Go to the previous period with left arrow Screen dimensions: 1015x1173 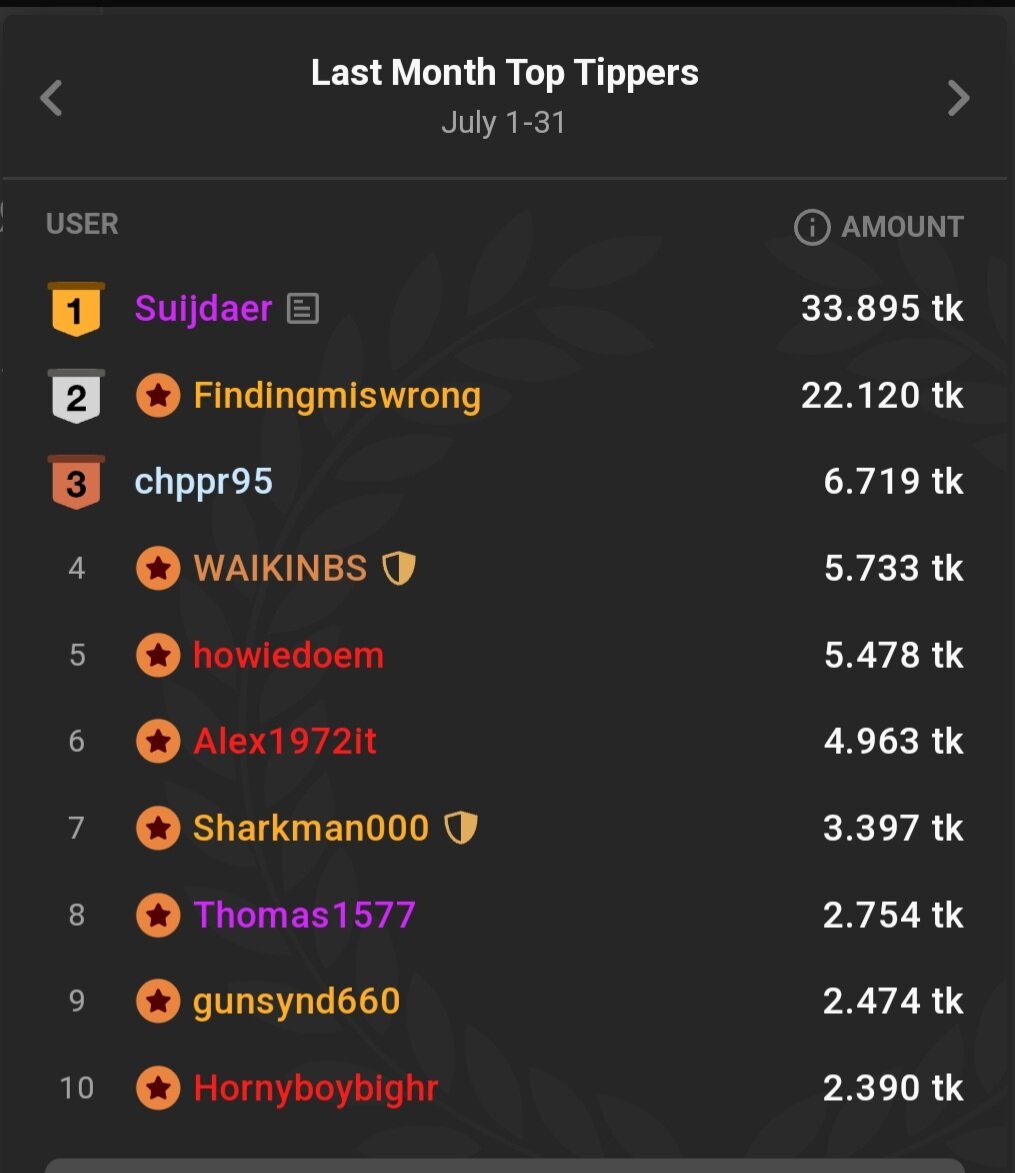click(x=51, y=98)
